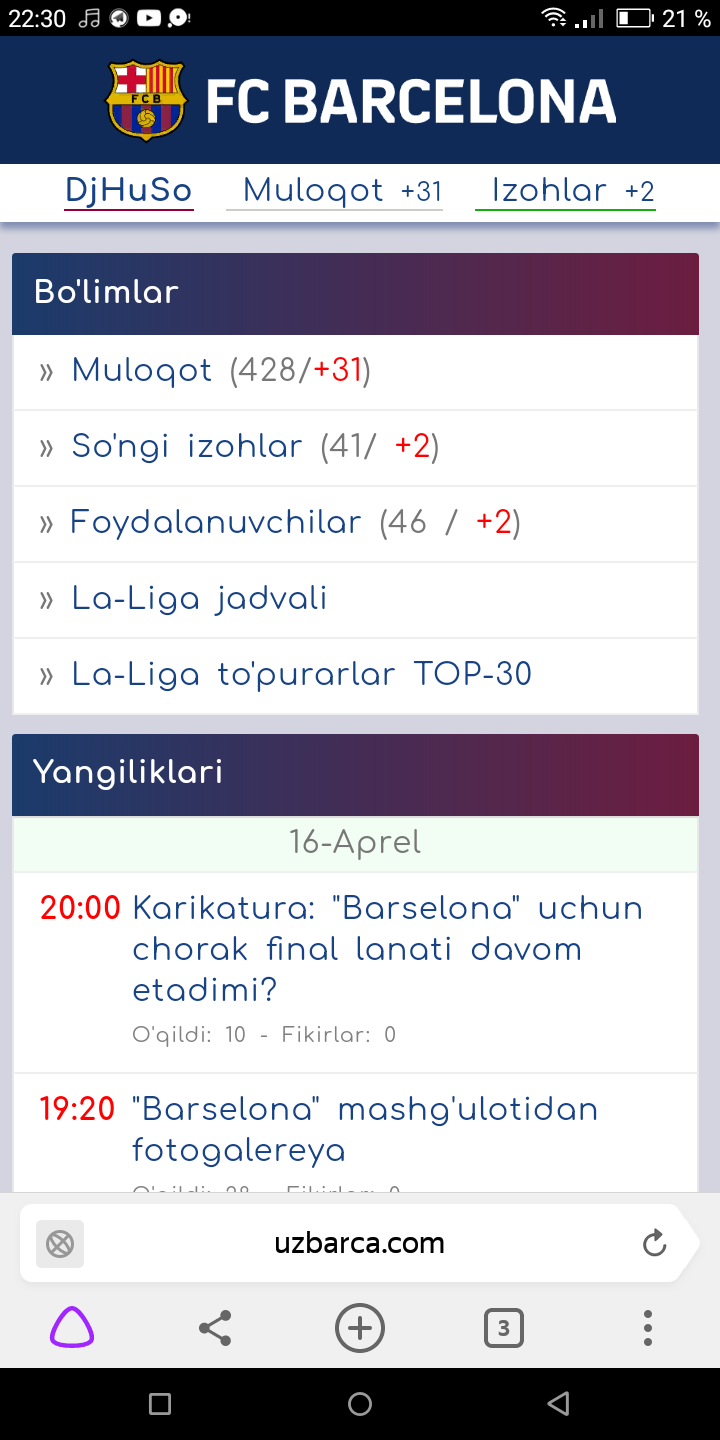Viewport: 720px width, 1440px height.
Task: Show the 3 open tabs
Action: coord(503,1329)
